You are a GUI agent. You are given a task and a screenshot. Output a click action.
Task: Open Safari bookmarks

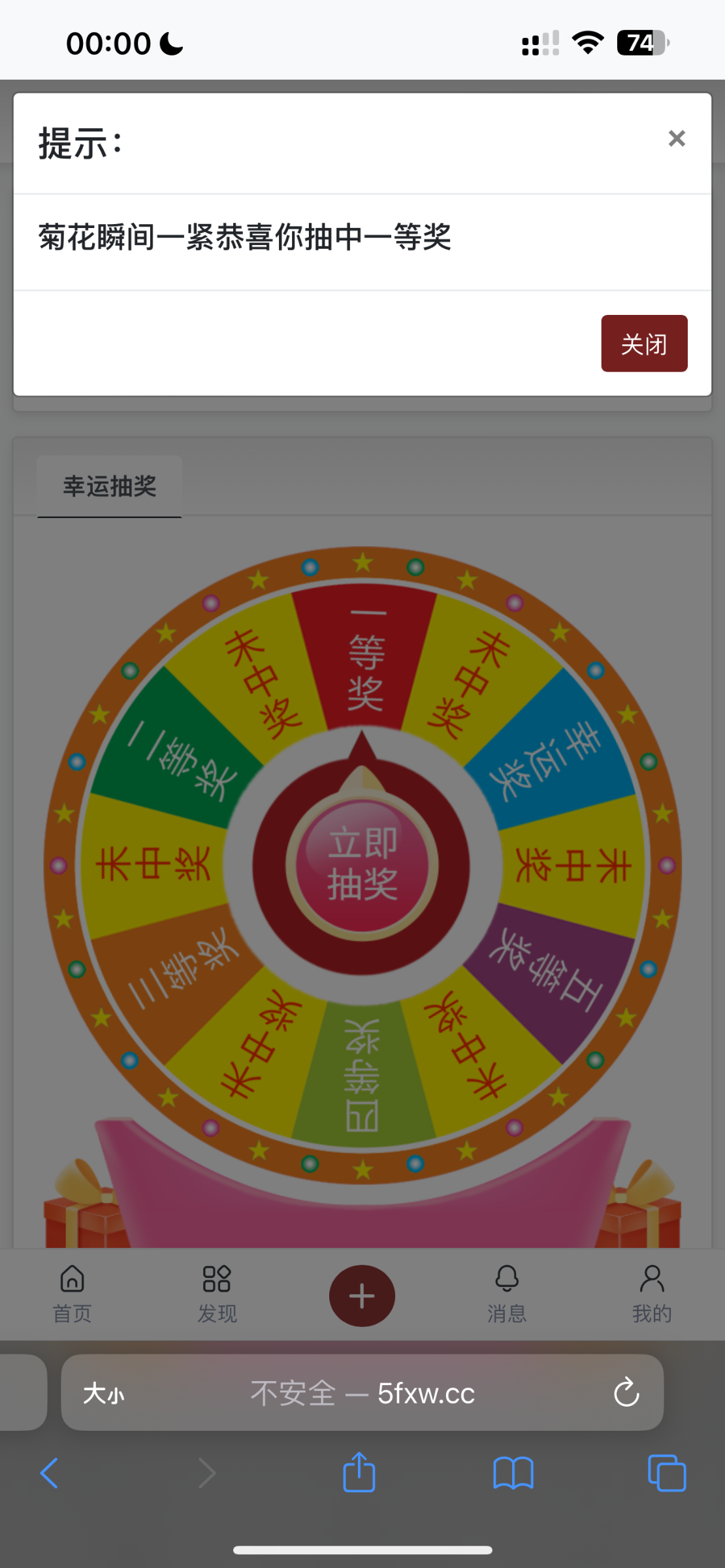(513, 1473)
